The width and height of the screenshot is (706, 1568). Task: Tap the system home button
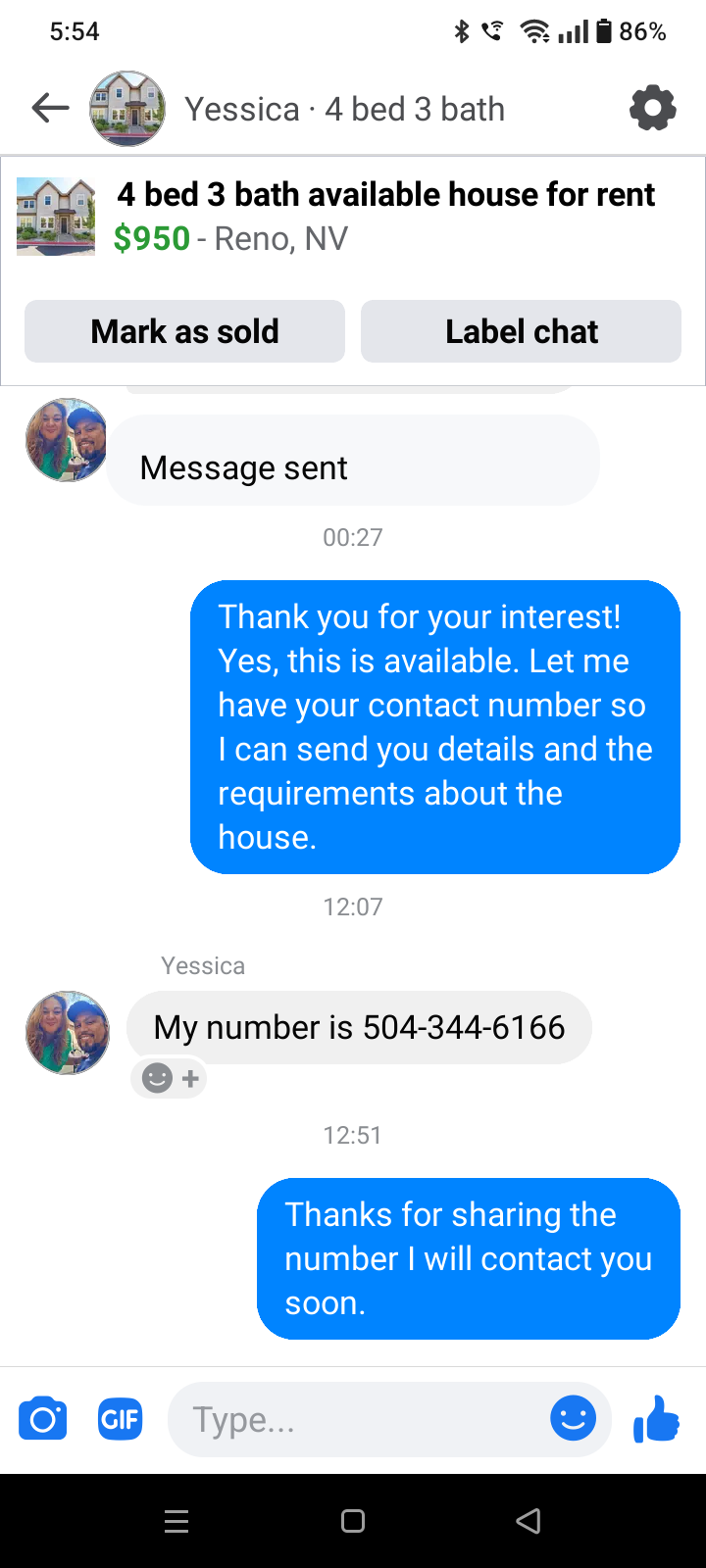click(x=353, y=1521)
